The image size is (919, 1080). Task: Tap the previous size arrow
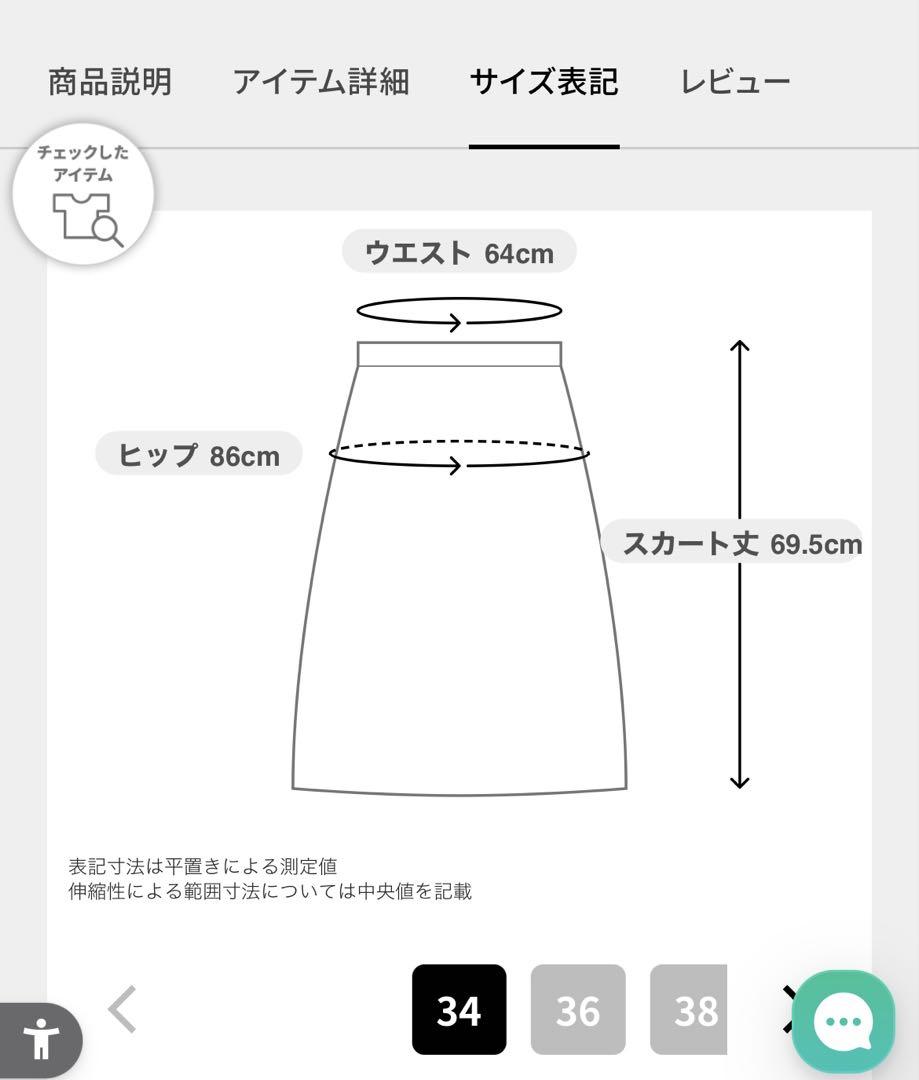[122, 1009]
